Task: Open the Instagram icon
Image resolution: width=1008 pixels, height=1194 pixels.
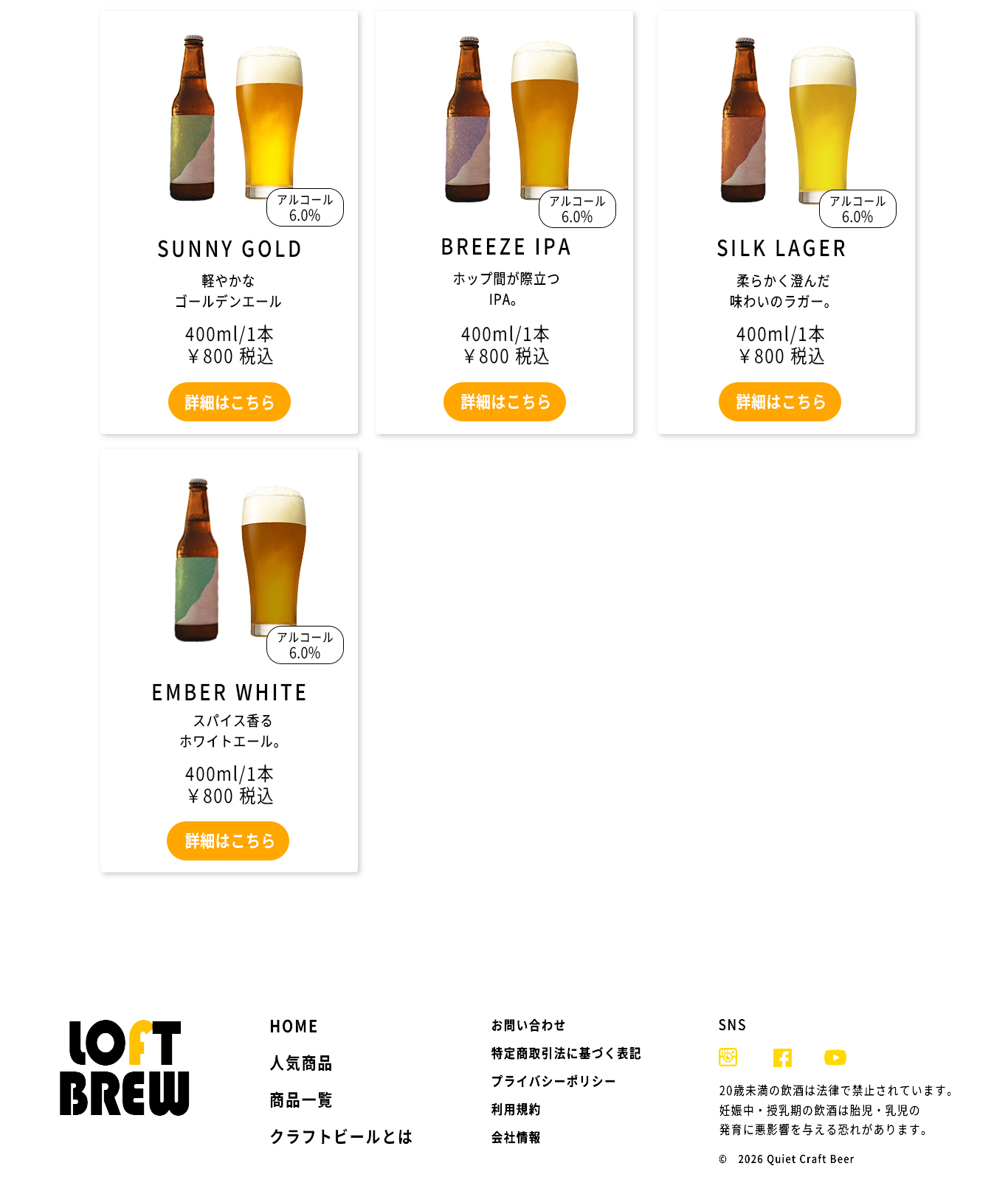Action: click(x=728, y=1057)
